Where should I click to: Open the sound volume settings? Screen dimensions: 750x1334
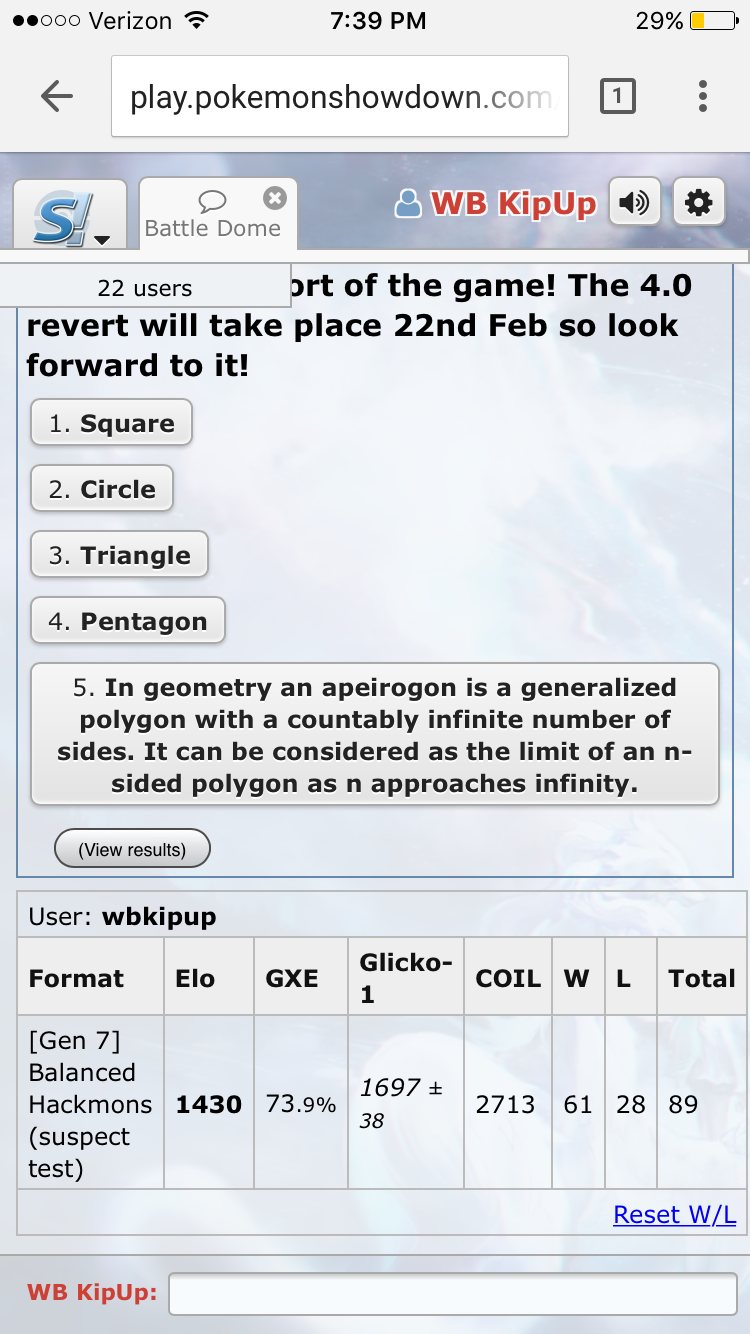point(634,204)
